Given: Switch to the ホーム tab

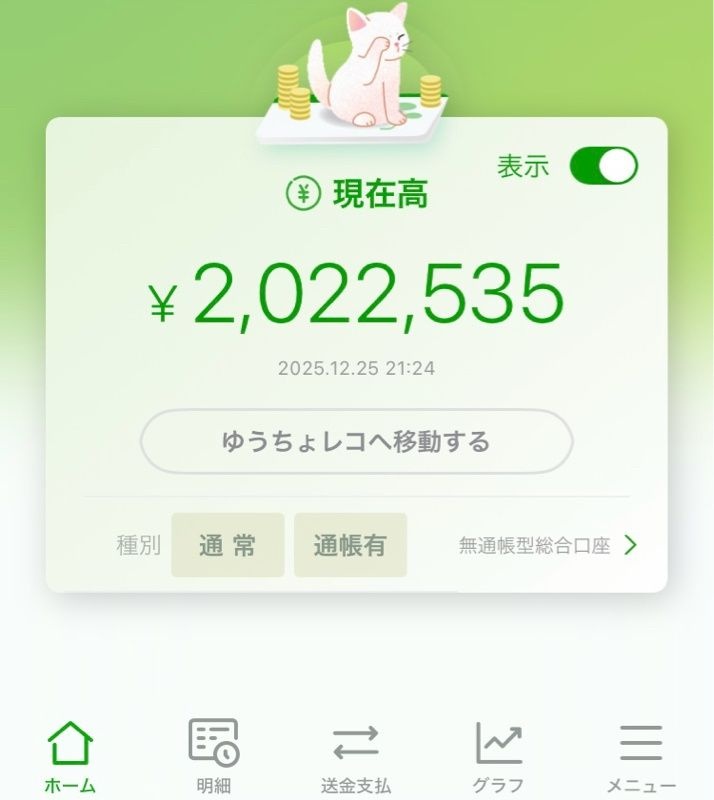Looking at the screenshot, I should [70, 756].
